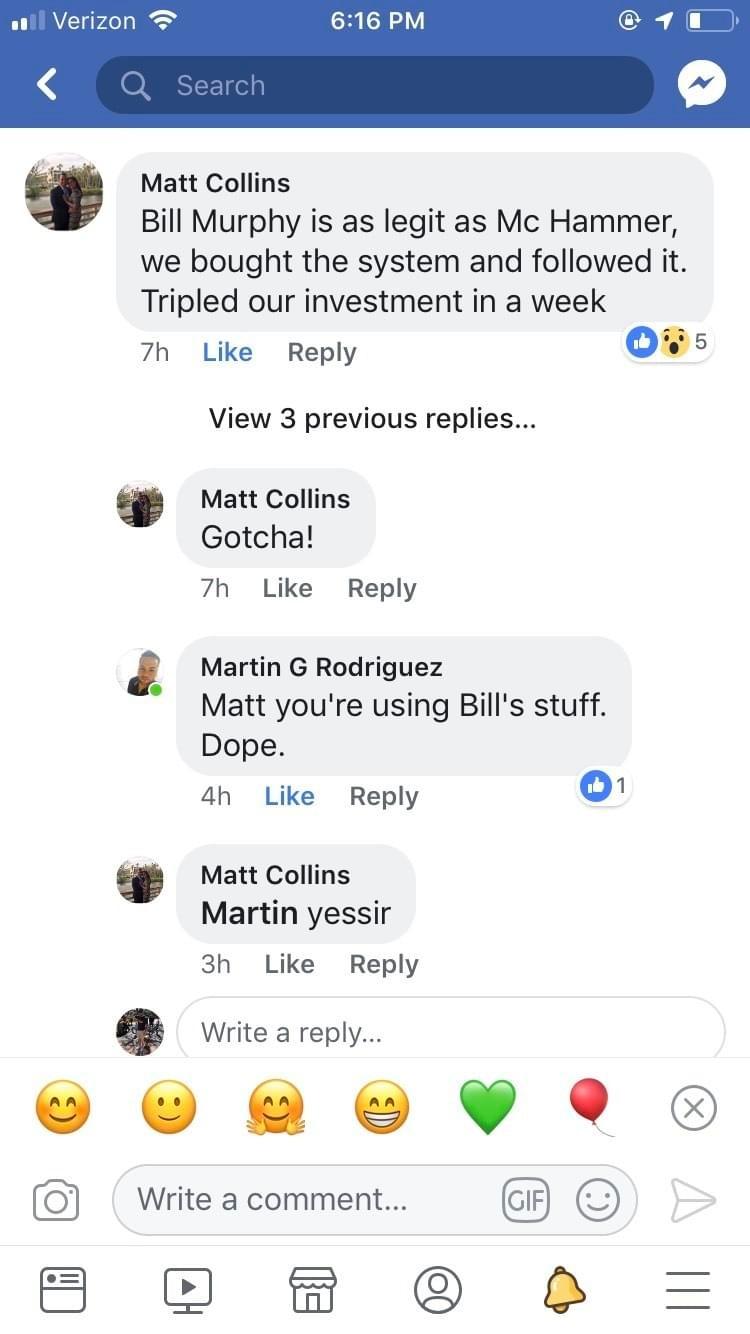Open the hamburger menu tab
The height and width of the screenshot is (1334, 750).
(x=688, y=1290)
